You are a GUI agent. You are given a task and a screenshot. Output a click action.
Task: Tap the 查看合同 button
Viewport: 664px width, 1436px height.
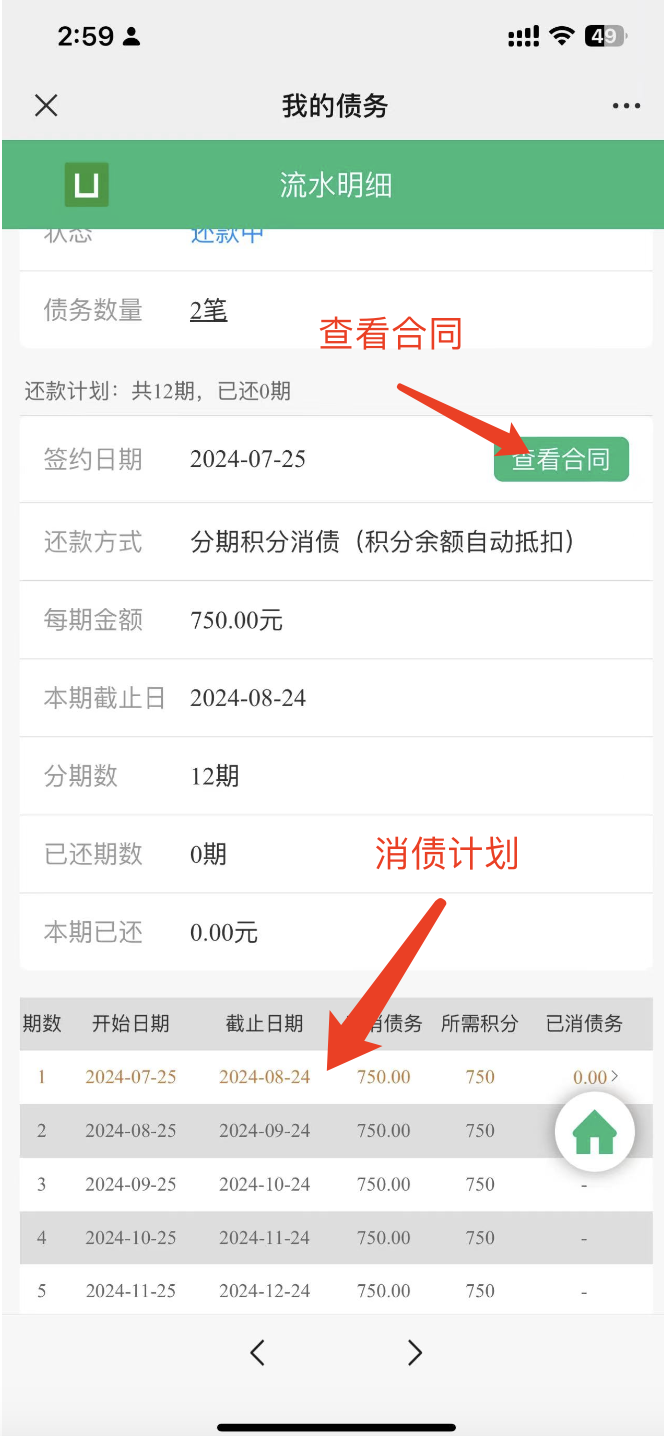click(x=561, y=459)
